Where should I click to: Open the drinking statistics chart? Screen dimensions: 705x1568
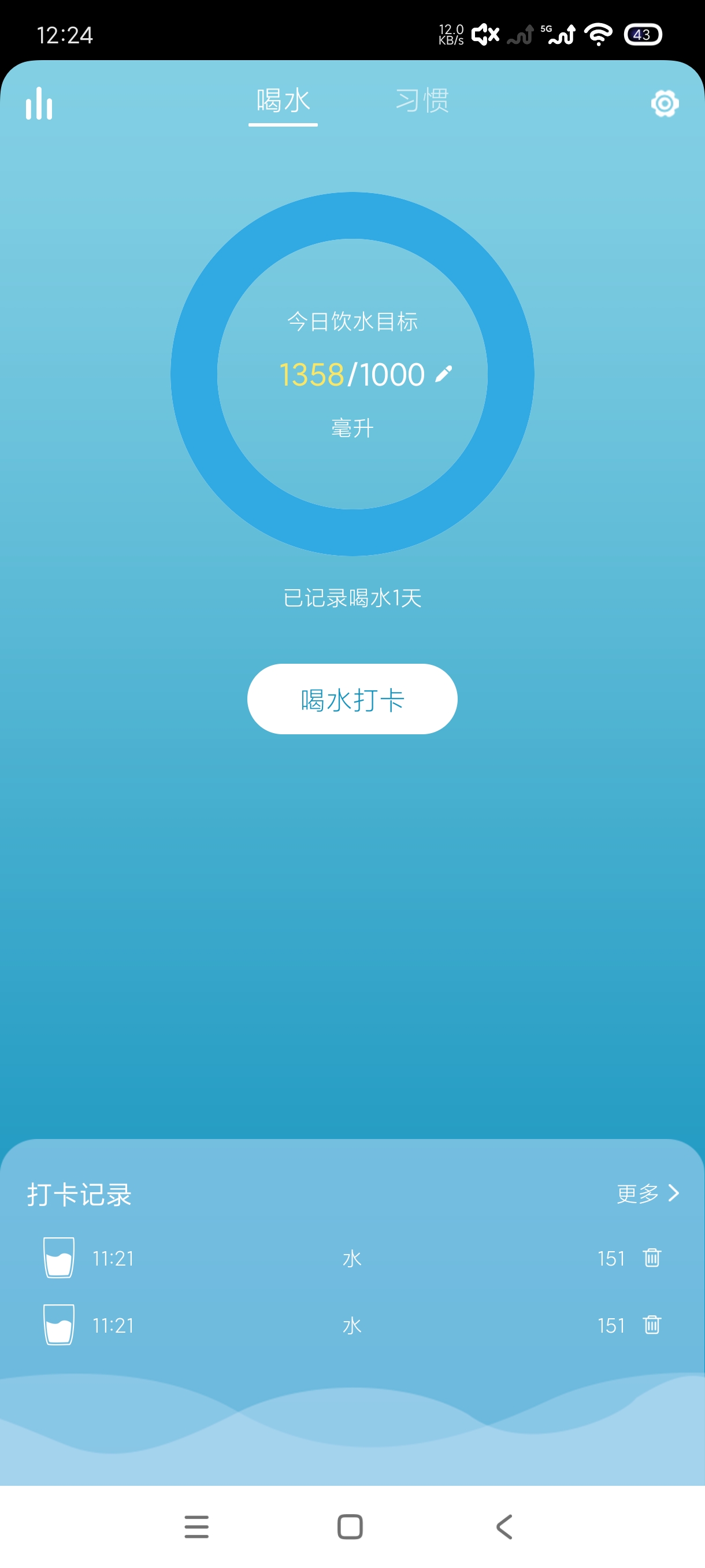coord(39,105)
